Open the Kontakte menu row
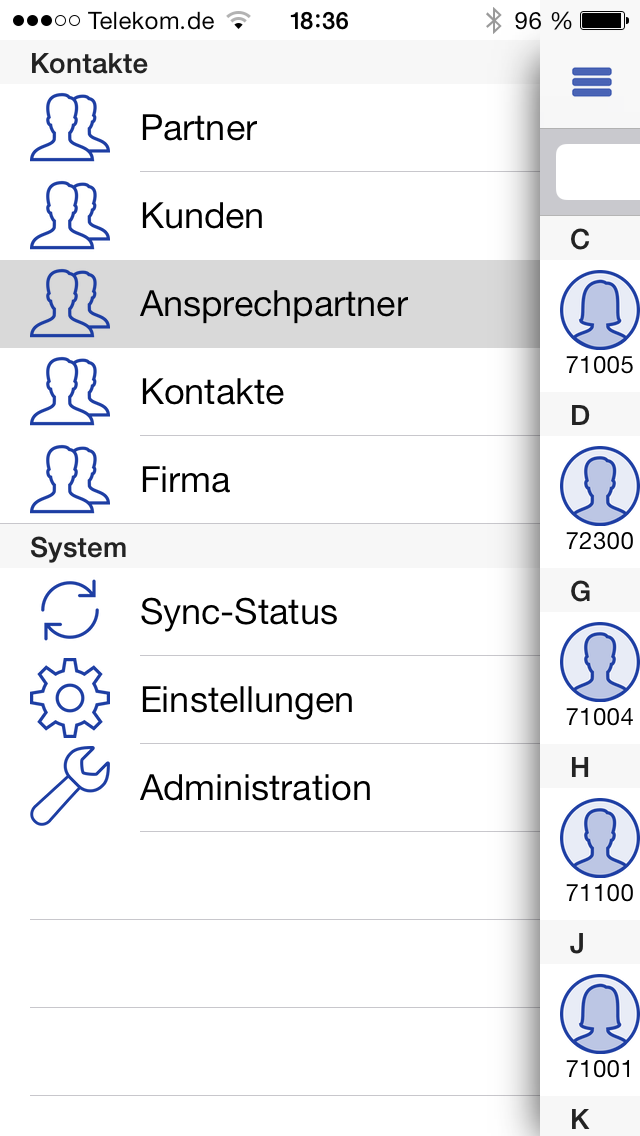The height and width of the screenshot is (1136, 640). (270, 392)
